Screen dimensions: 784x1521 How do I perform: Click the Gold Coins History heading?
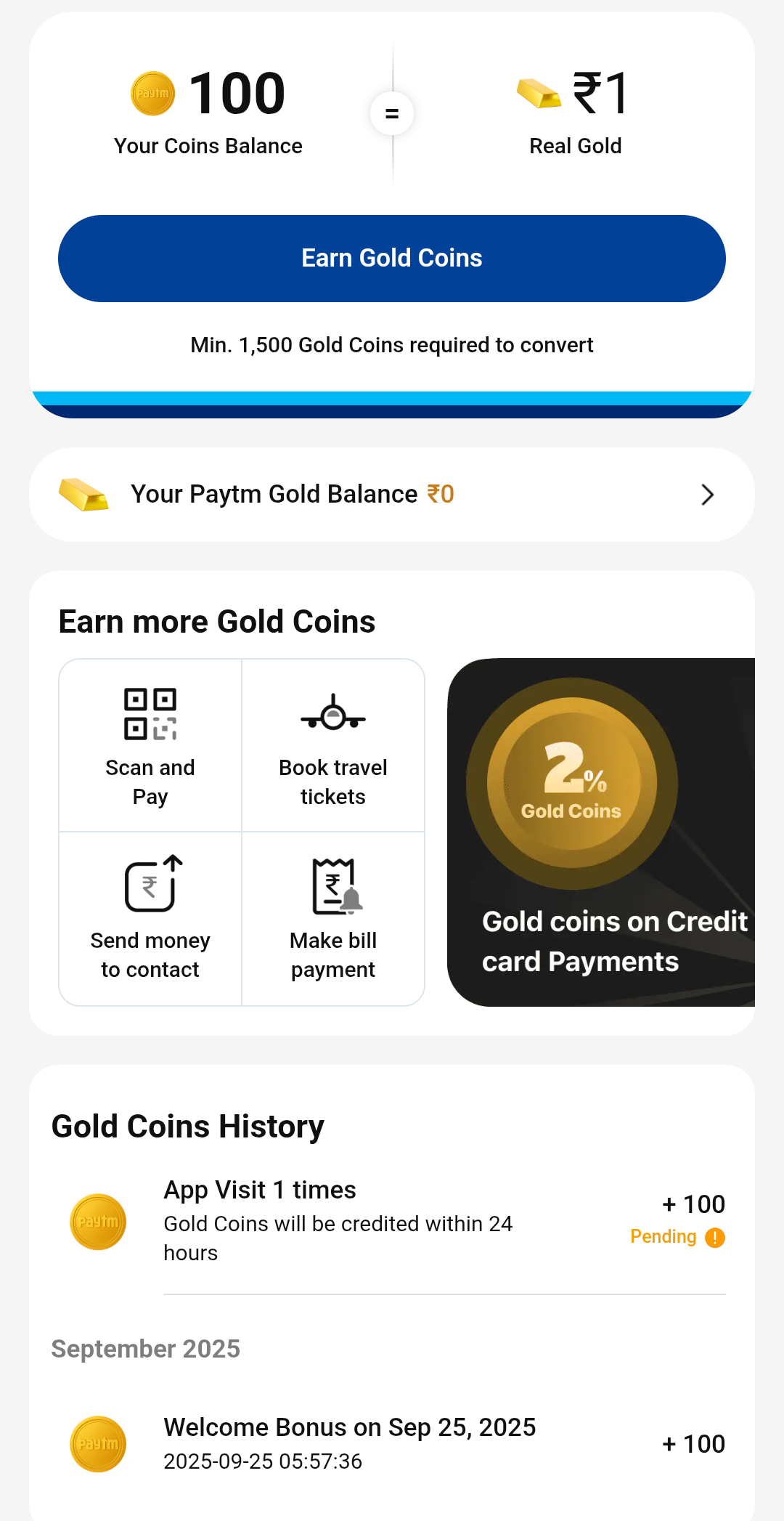click(x=187, y=1127)
